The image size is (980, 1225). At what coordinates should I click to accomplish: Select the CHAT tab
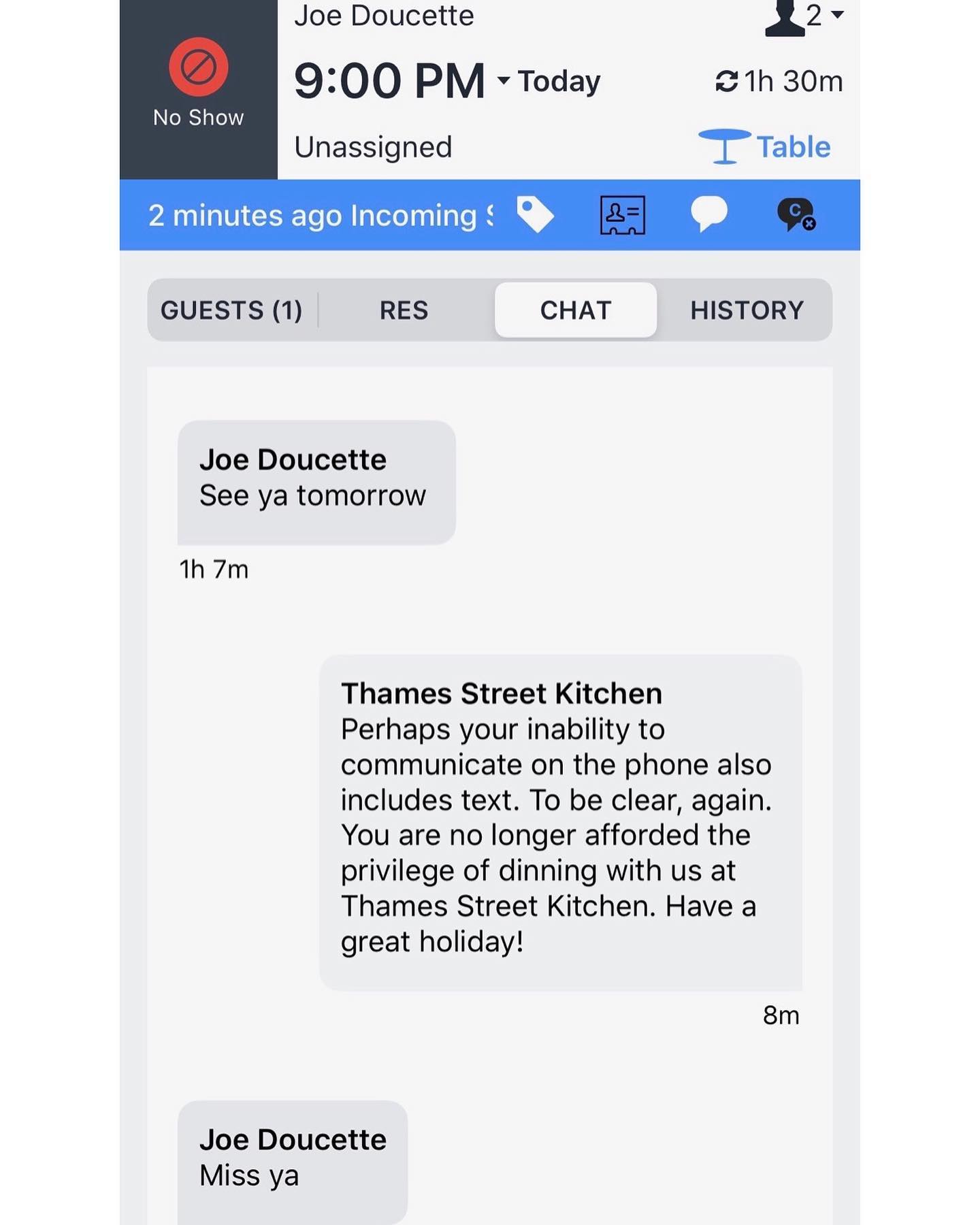pos(576,310)
